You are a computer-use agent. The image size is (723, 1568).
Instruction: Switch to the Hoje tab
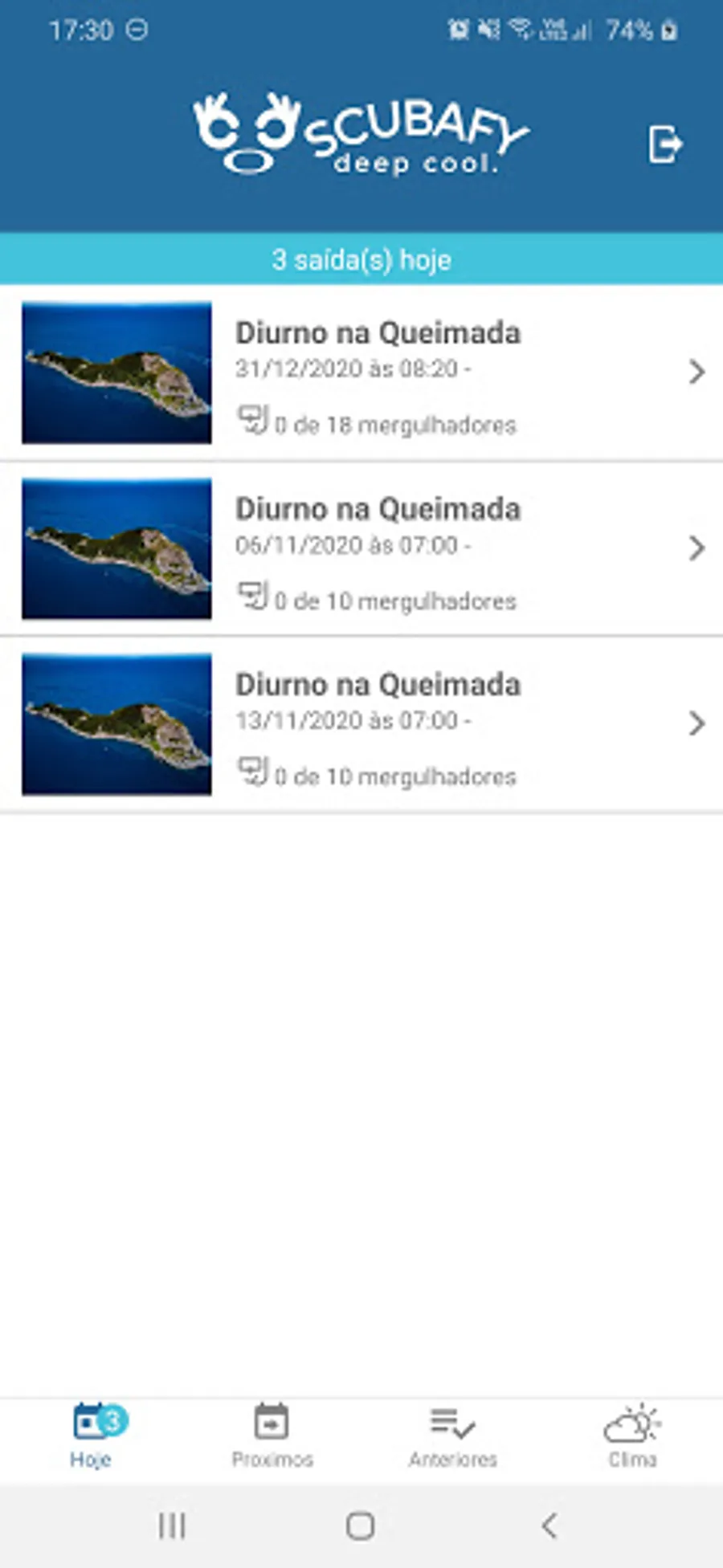pyautogui.click(x=91, y=1436)
